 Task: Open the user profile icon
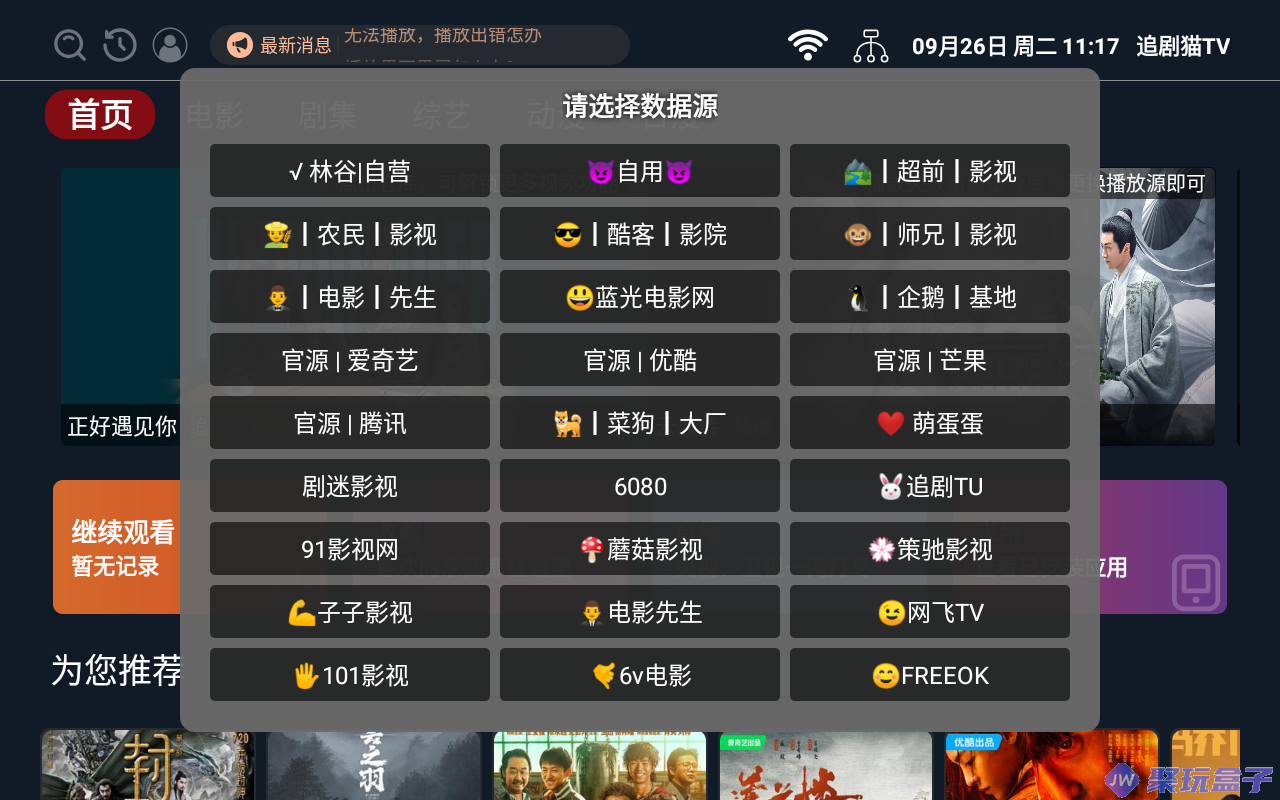point(170,45)
